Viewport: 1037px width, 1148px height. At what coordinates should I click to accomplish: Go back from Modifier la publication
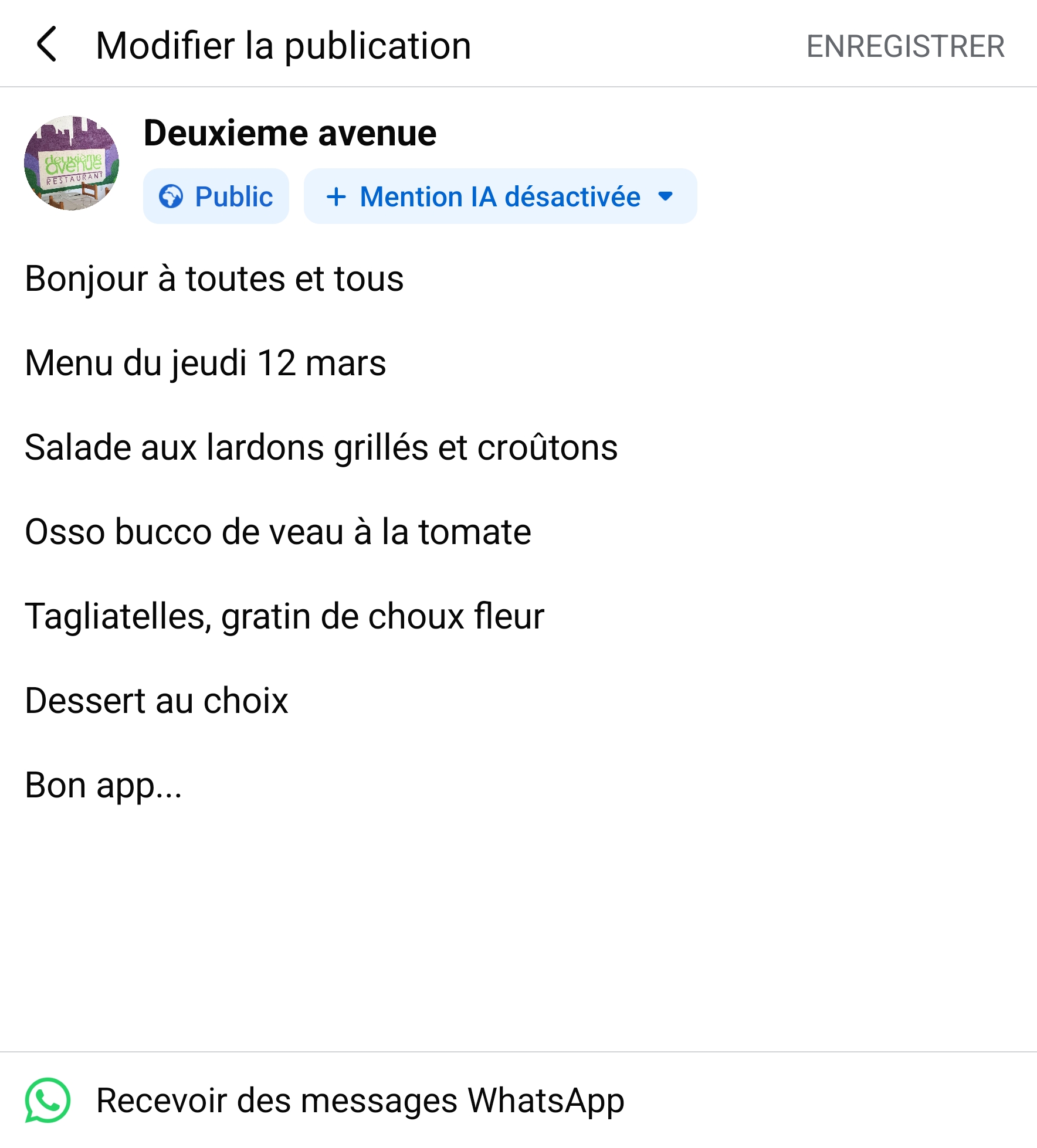point(47,45)
